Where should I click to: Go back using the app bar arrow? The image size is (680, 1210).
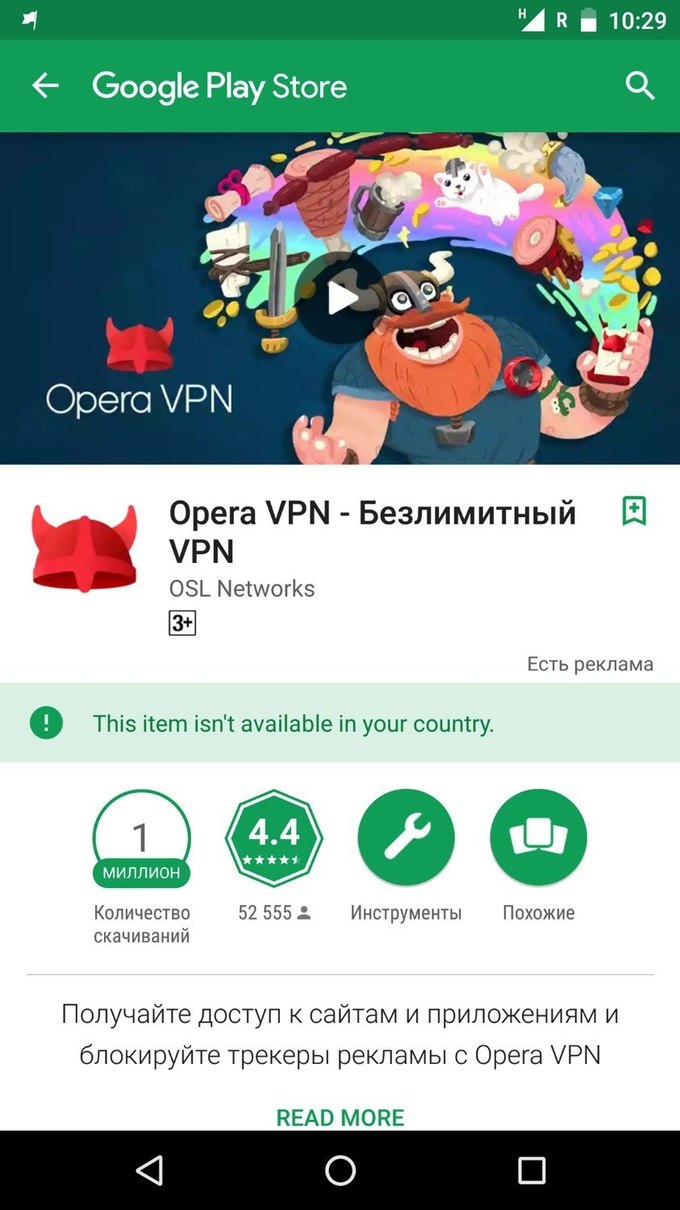pos(46,87)
